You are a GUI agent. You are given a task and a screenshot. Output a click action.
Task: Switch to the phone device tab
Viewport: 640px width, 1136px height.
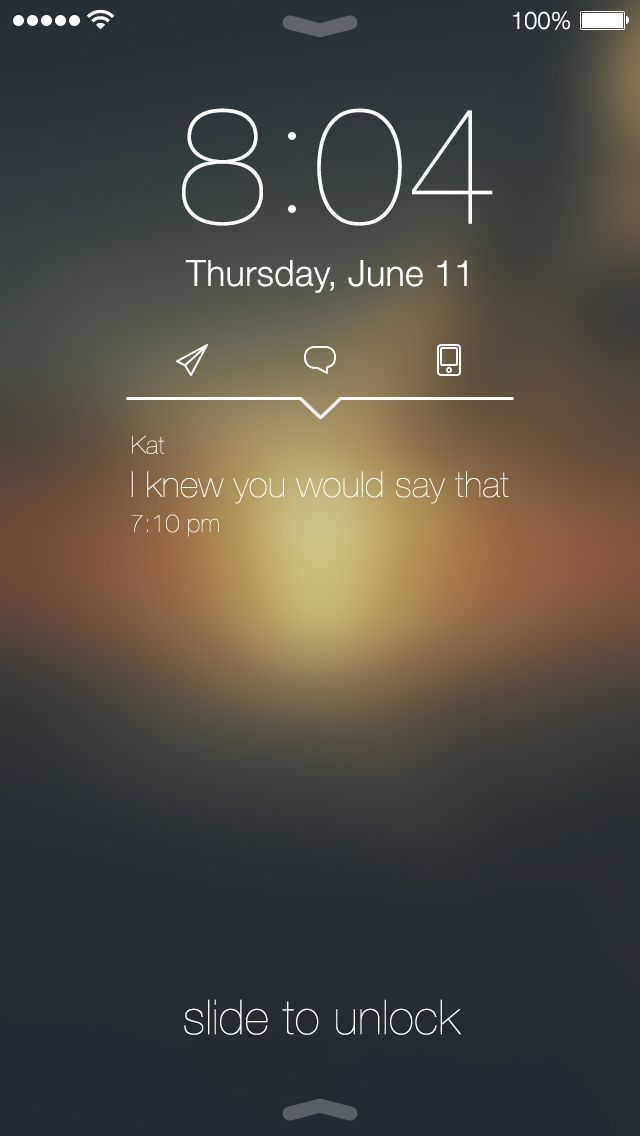(449, 360)
